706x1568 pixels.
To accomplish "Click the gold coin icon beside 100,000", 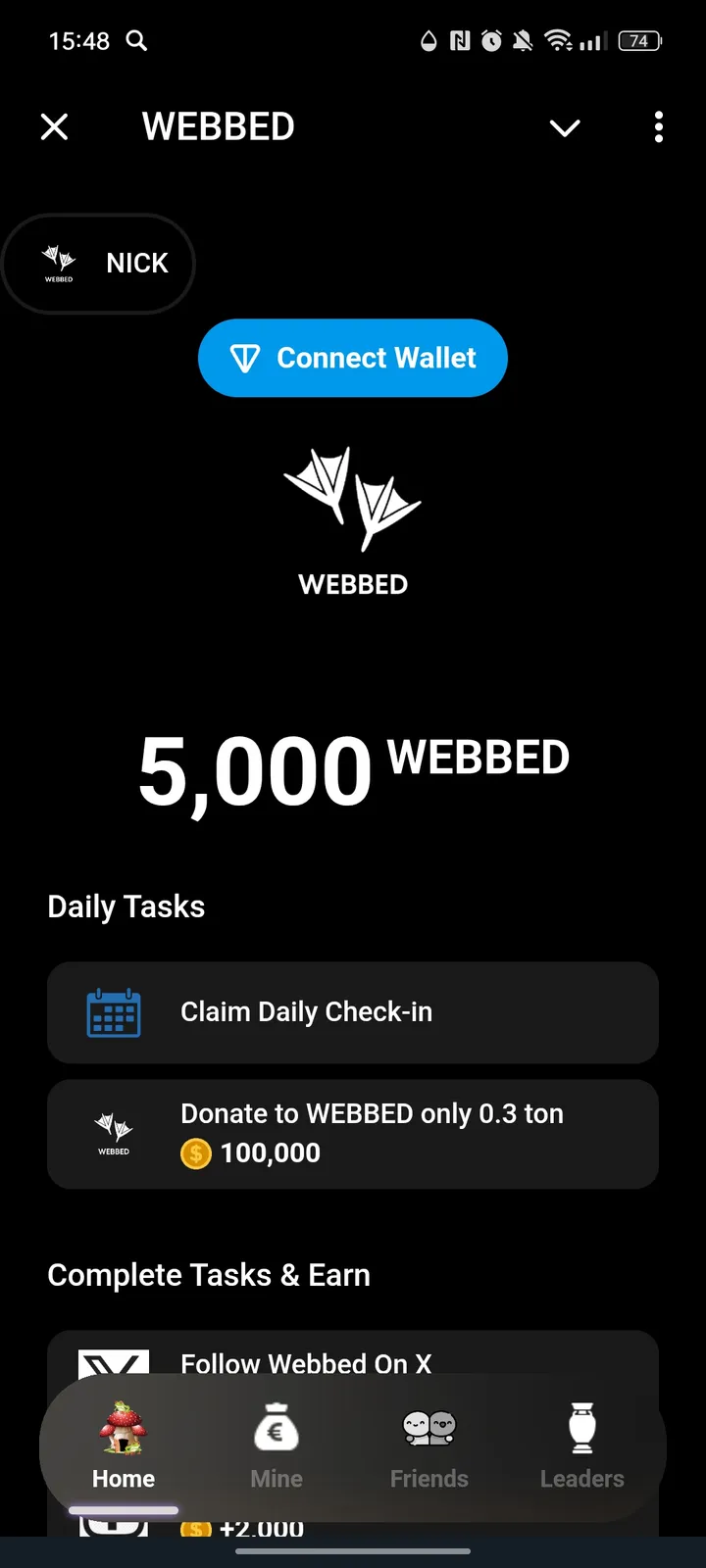I will tap(195, 1153).
